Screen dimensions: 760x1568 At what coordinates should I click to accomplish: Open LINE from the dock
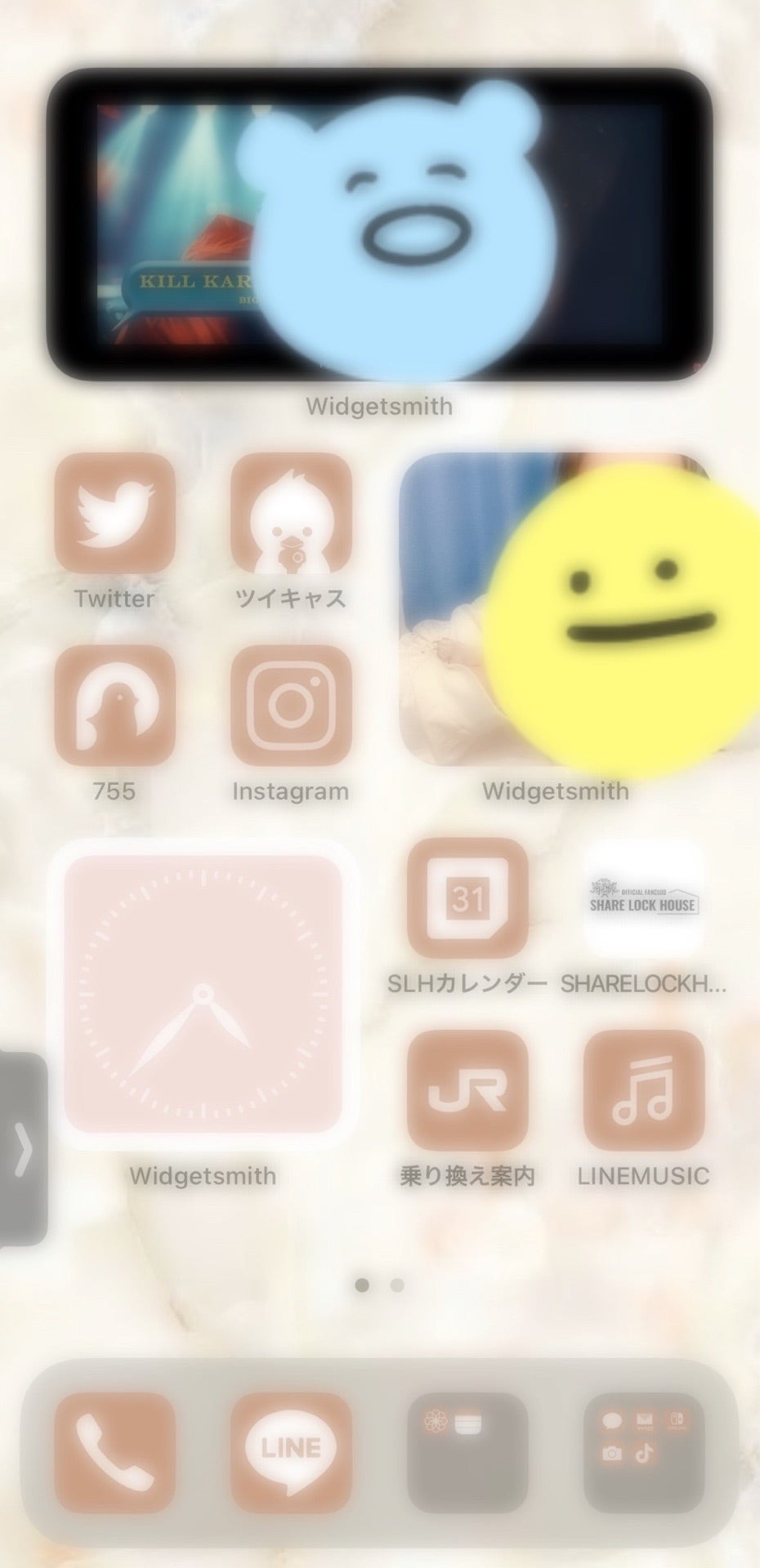(291, 1454)
